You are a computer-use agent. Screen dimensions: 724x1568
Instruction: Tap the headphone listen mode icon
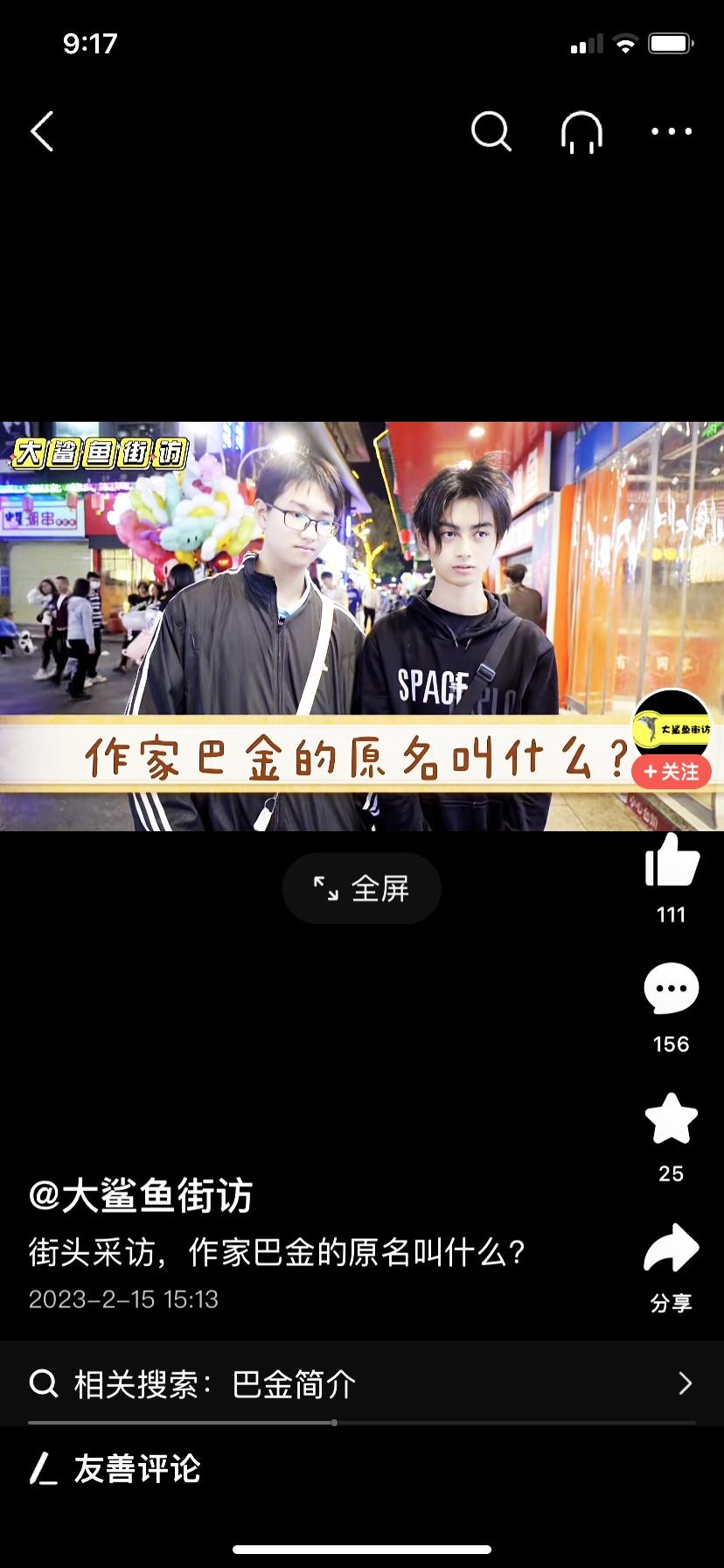[581, 132]
